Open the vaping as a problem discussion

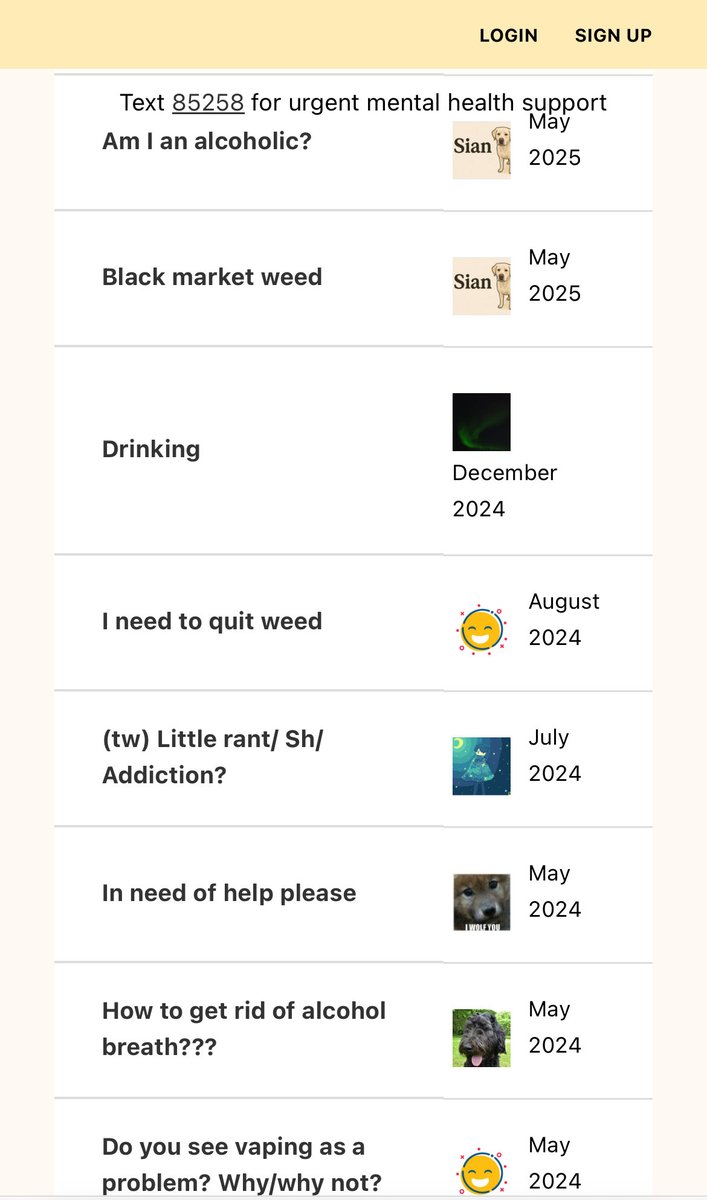point(242,1164)
